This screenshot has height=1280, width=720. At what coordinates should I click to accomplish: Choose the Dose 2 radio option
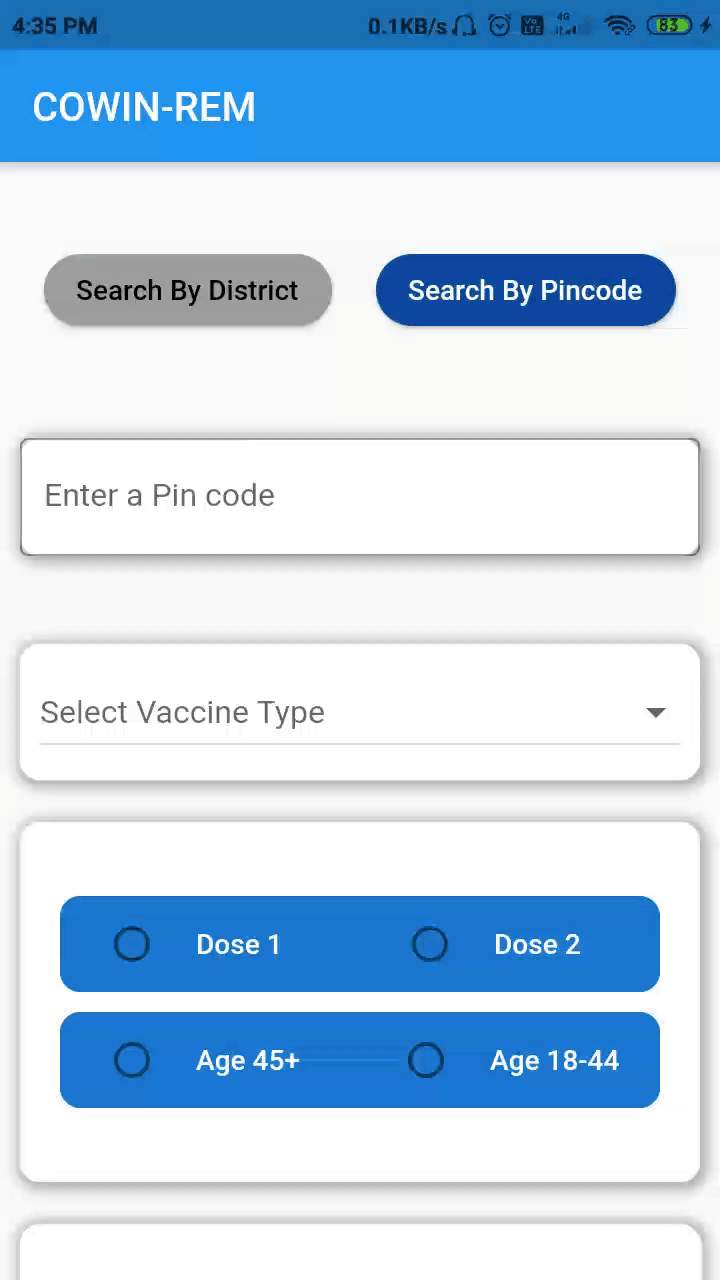point(430,944)
